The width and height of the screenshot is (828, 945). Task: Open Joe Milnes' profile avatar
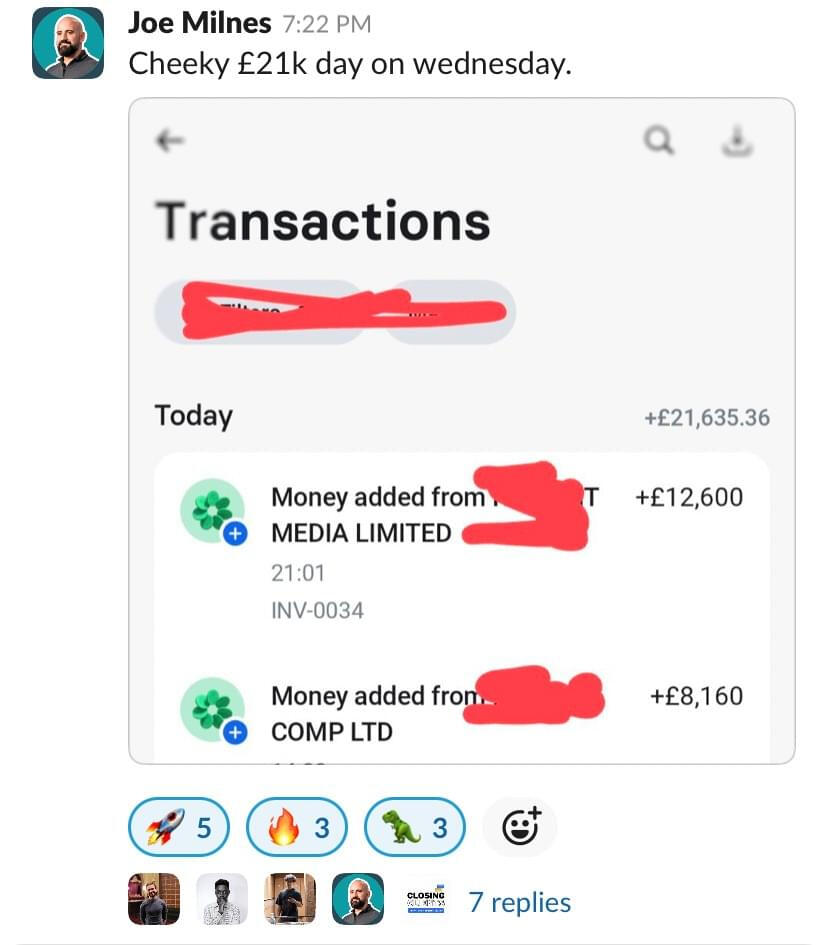[68, 43]
